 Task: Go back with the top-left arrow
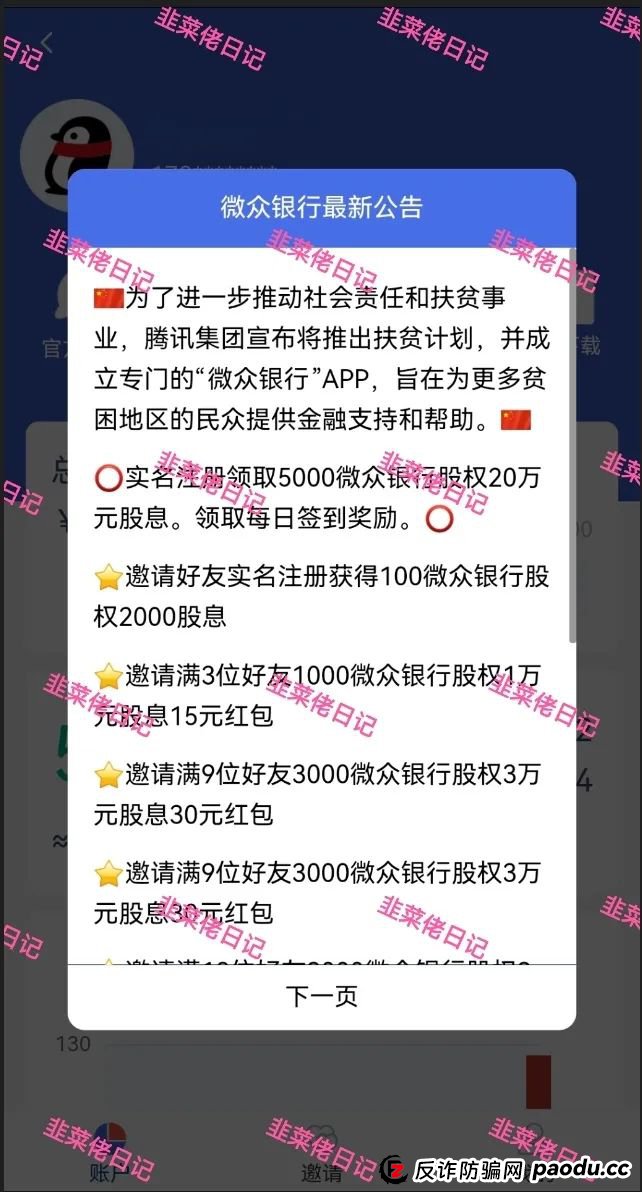pos(46,43)
